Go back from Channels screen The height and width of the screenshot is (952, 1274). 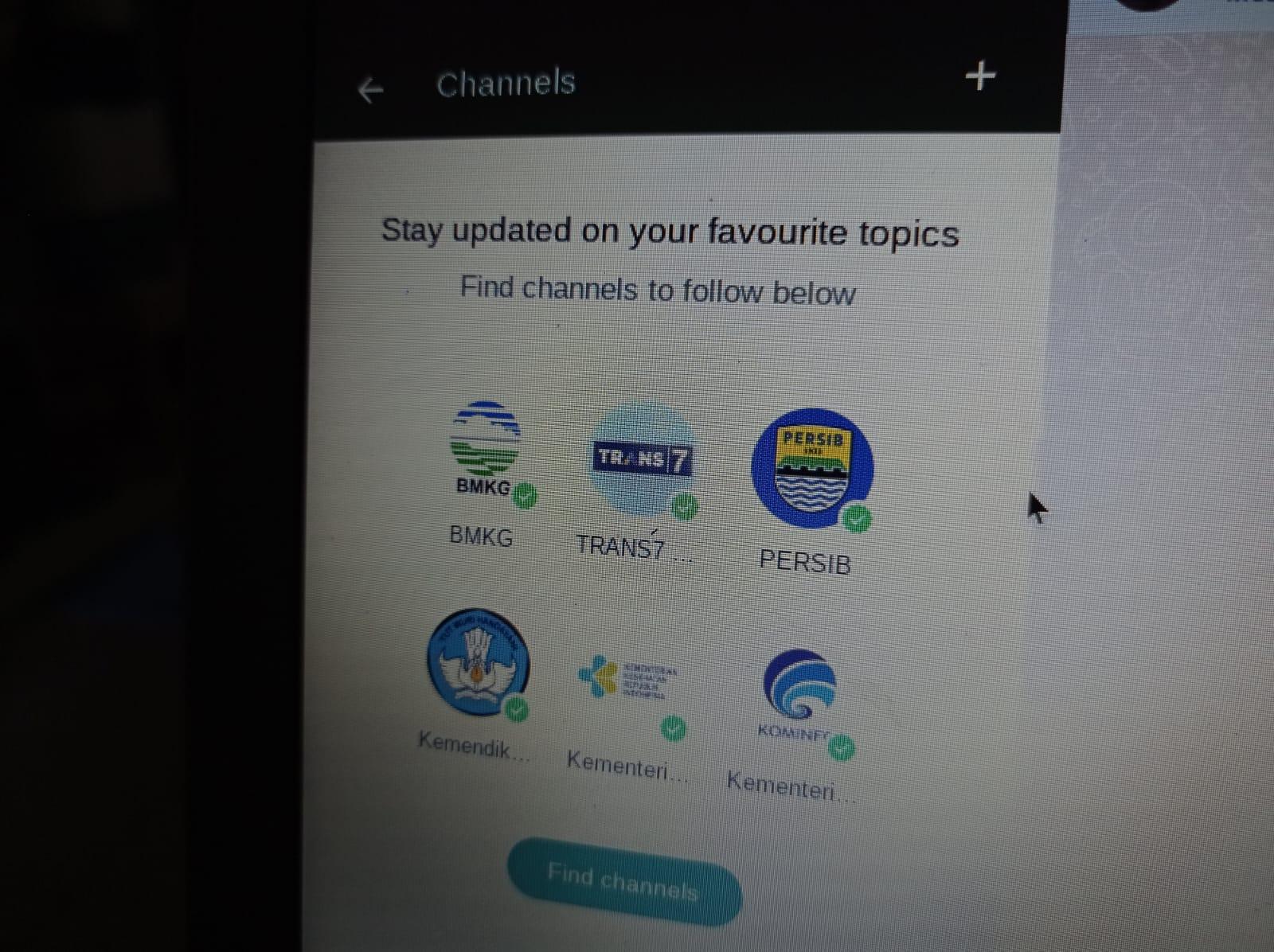[370, 90]
